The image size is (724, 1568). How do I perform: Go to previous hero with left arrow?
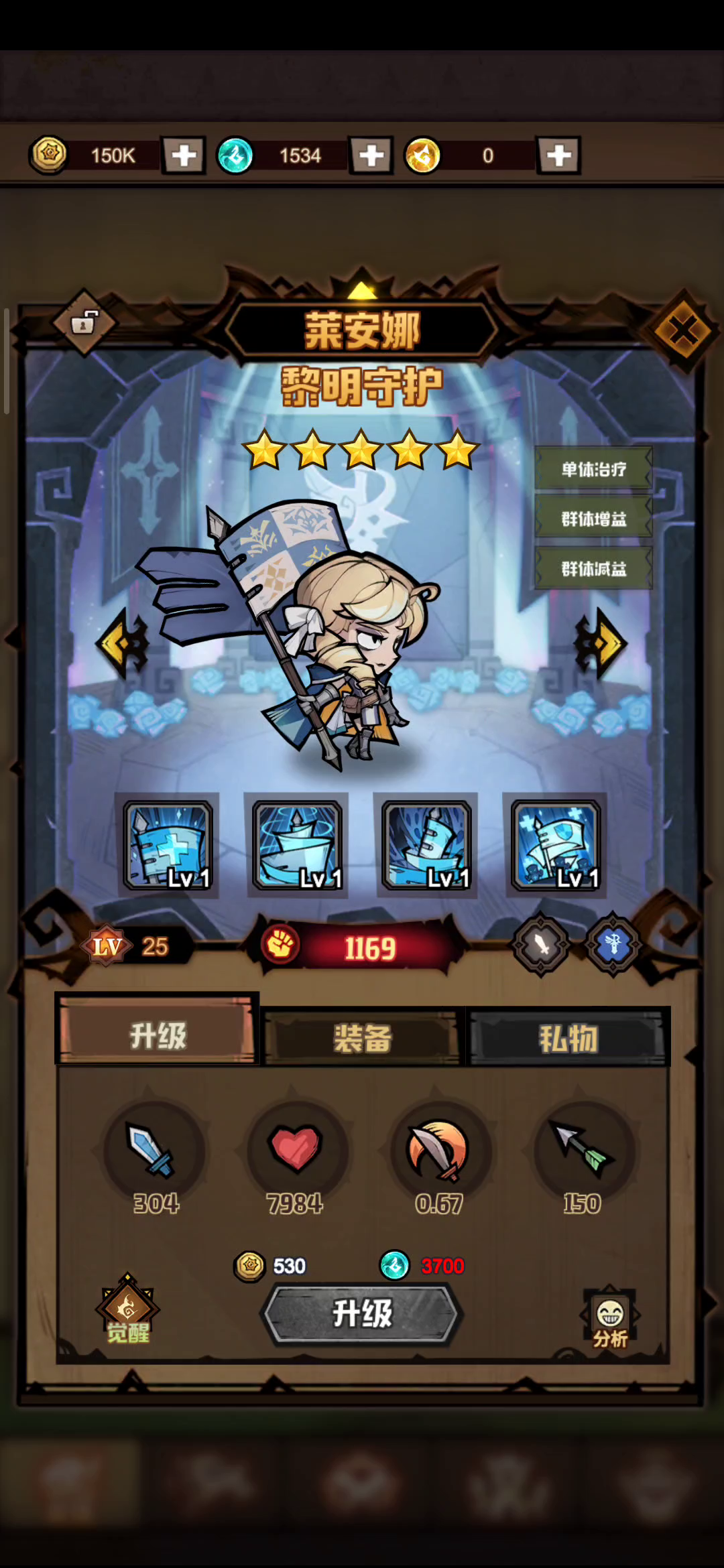pyautogui.click(x=123, y=644)
